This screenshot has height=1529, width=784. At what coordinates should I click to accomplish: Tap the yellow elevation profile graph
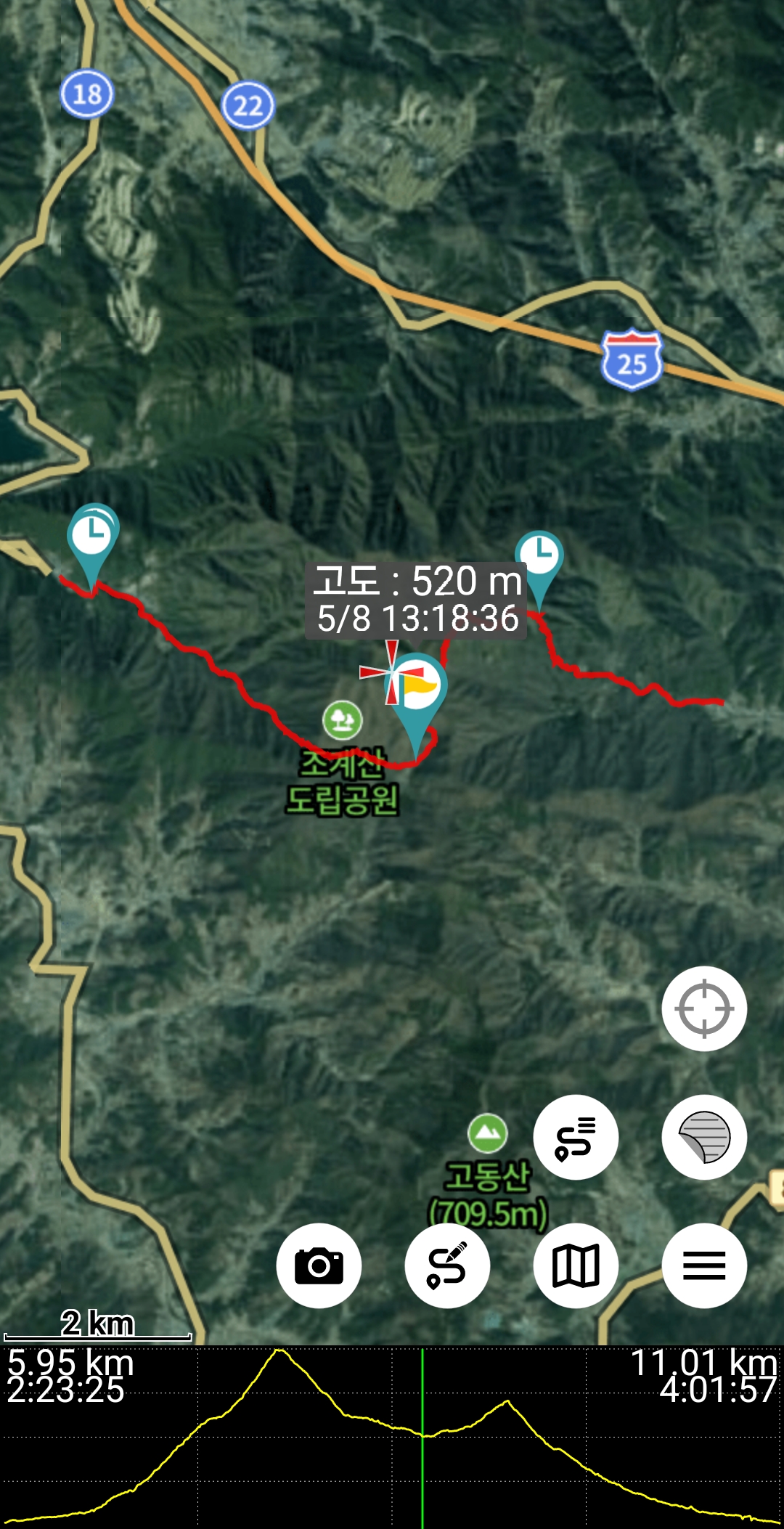coord(392,1438)
